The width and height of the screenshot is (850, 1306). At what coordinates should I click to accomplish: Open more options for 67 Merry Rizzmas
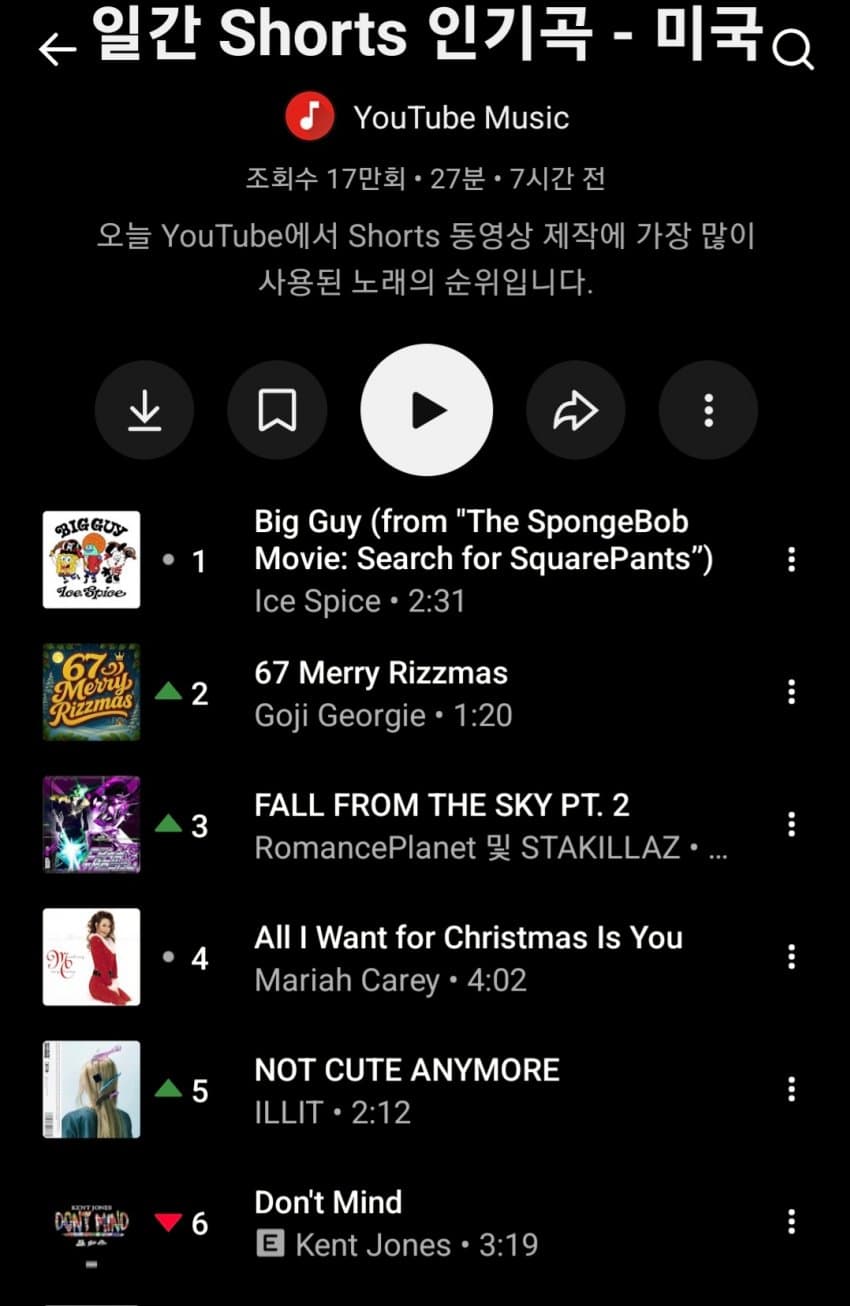791,692
